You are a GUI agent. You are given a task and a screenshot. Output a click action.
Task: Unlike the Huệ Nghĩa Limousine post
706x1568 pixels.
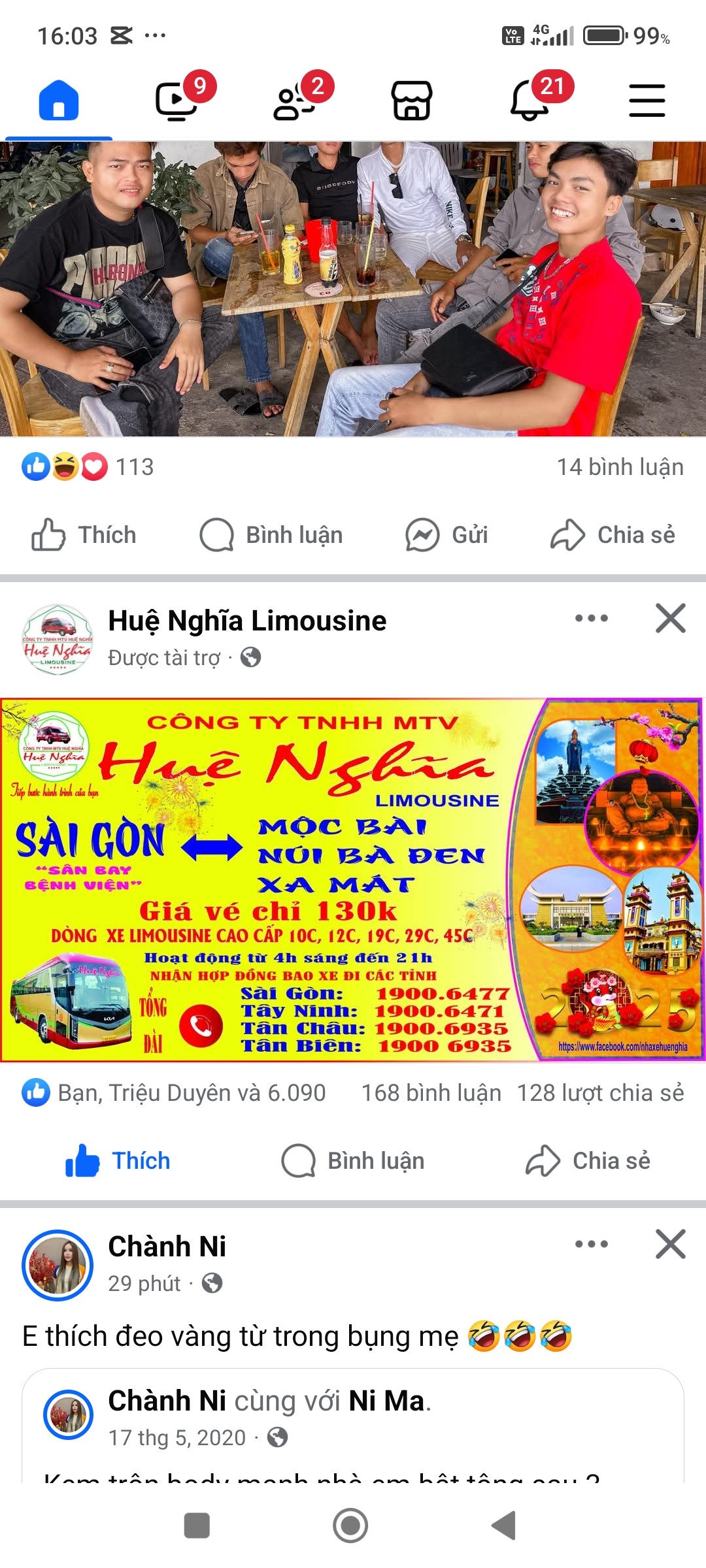pos(119,1161)
